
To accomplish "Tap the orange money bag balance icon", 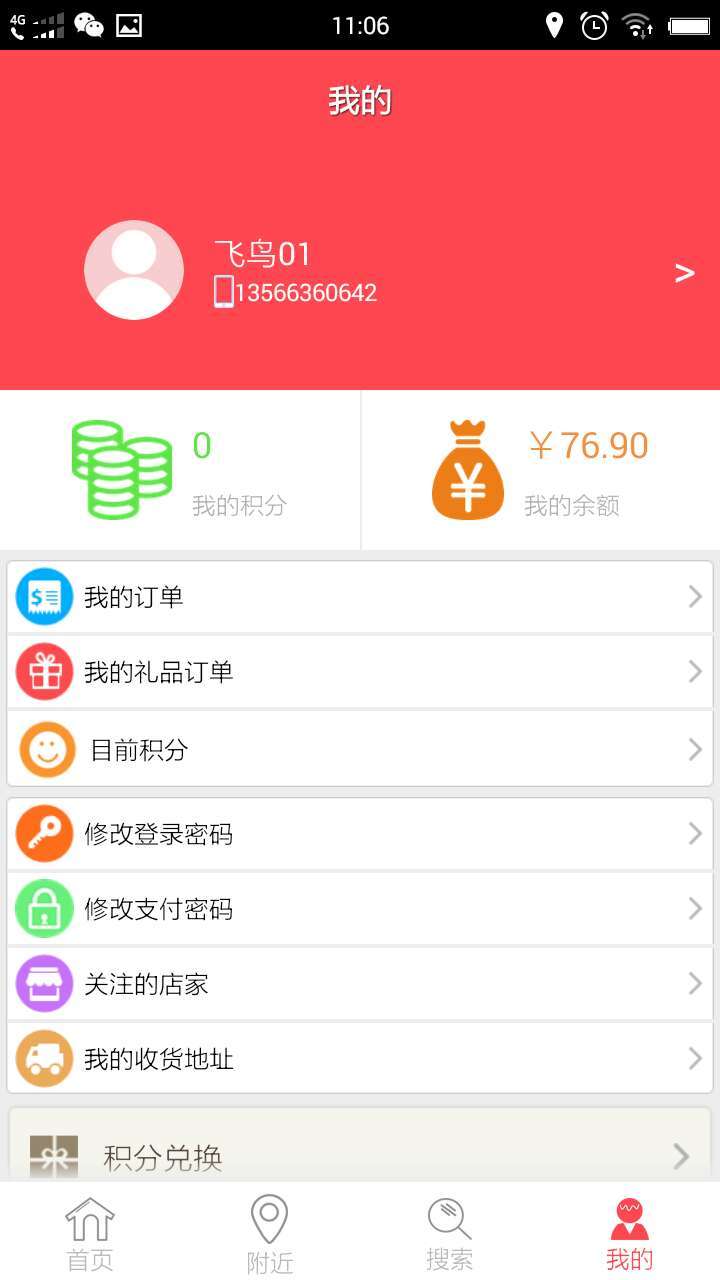I will pos(468,470).
